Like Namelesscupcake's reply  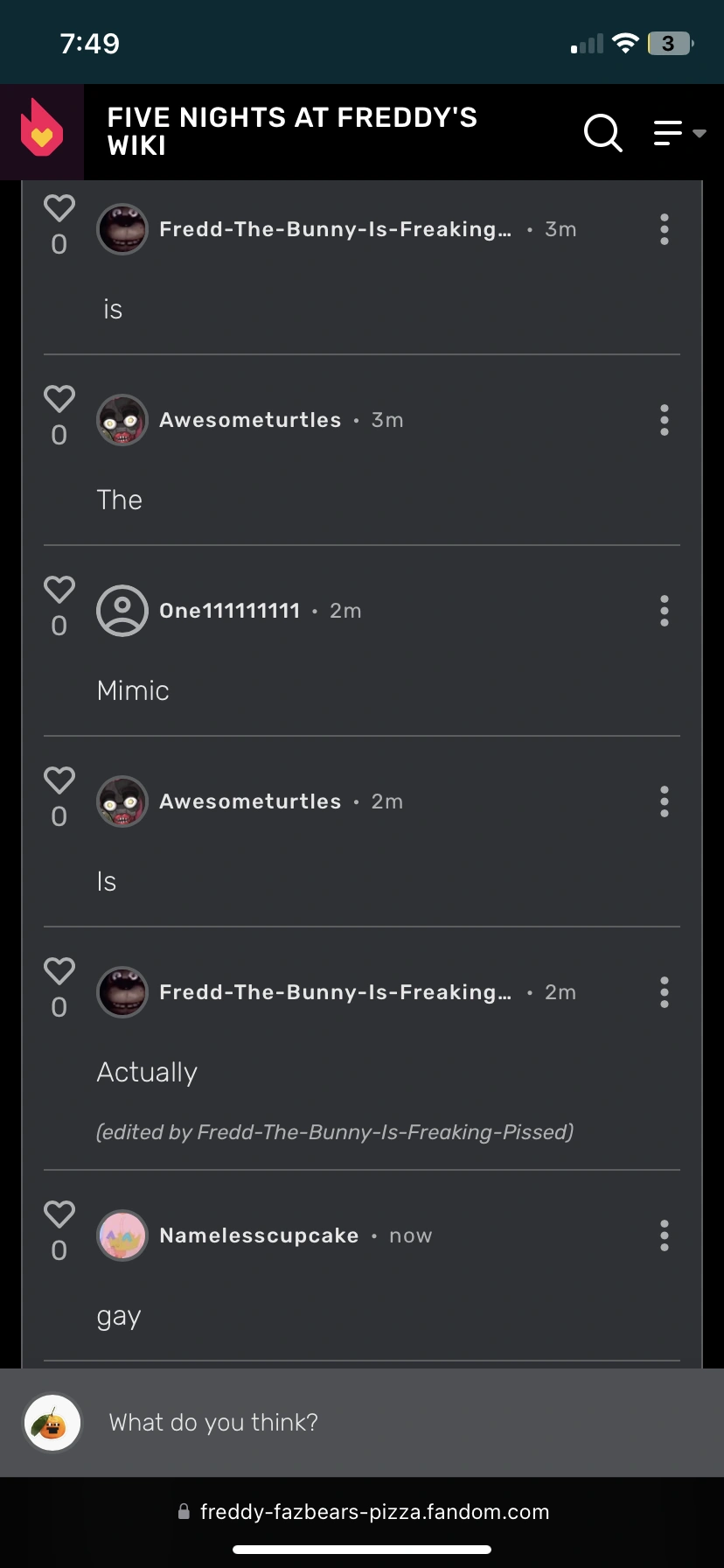click(x=59, y=1214)
